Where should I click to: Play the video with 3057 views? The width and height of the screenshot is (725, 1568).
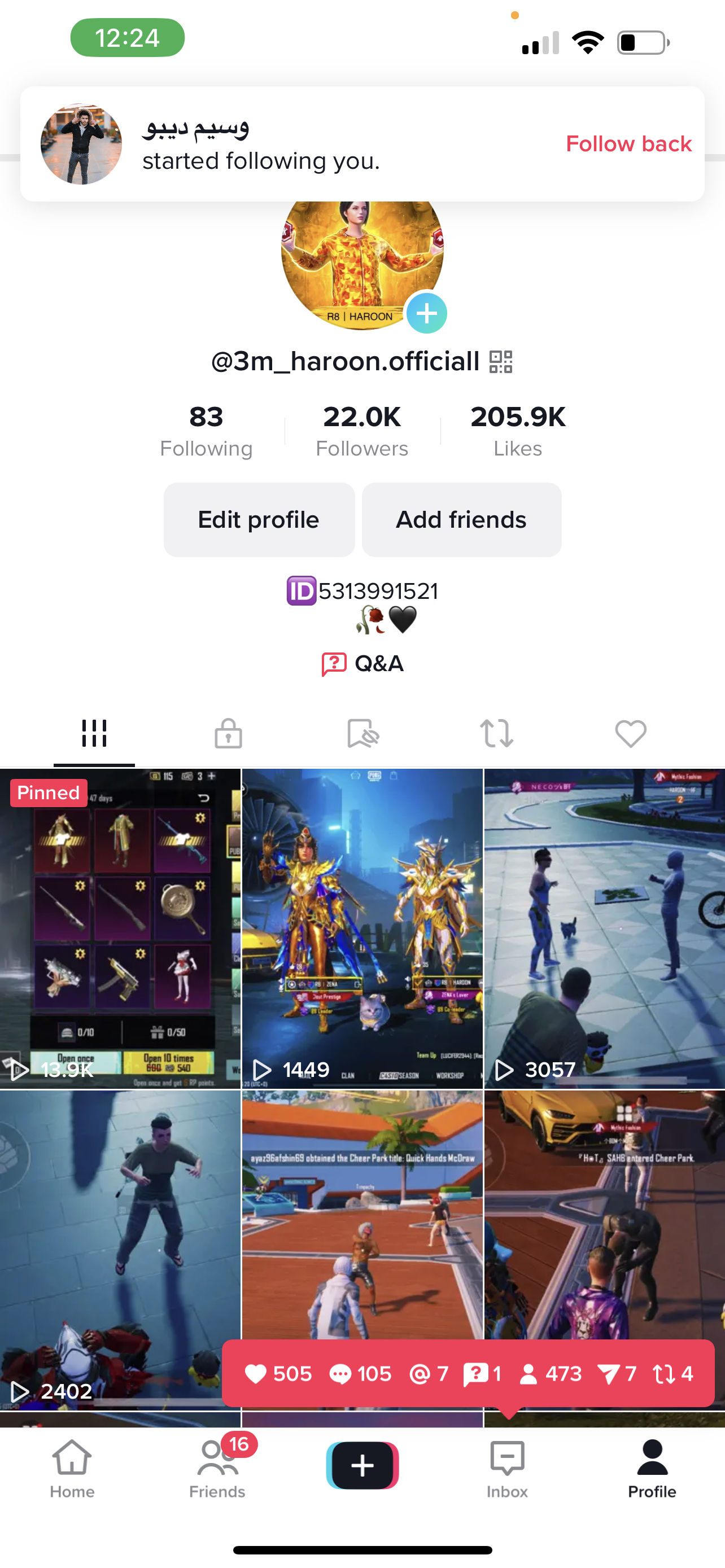tap(605, 928)
